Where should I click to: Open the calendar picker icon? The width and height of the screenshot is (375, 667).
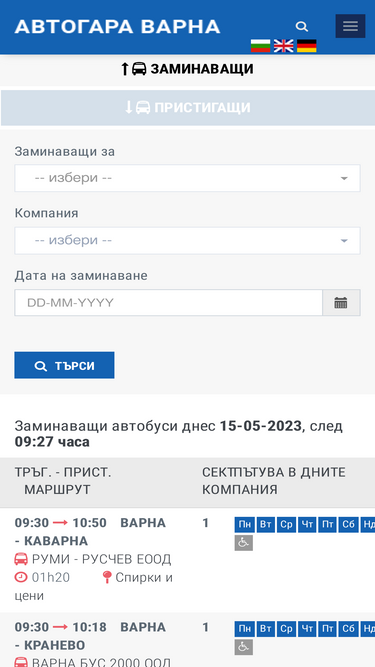tap(341, 302)
